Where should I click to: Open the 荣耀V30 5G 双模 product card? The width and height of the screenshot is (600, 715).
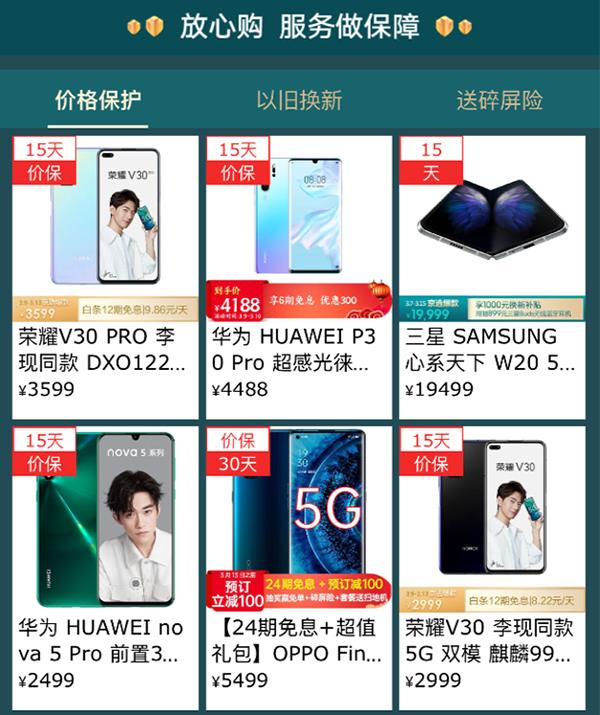[492, 560]
